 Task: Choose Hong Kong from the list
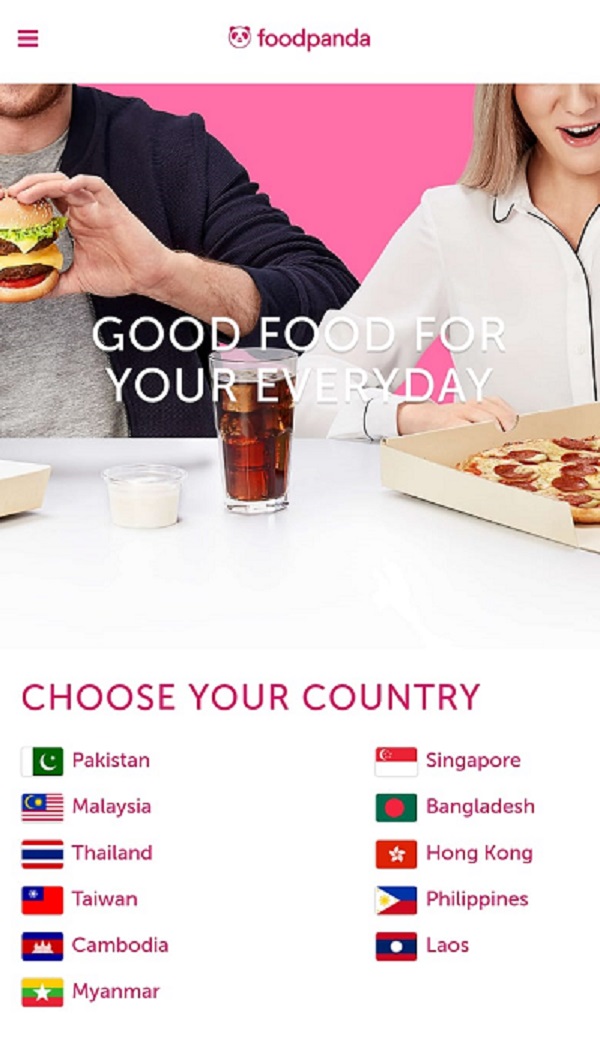click(478, 854)
